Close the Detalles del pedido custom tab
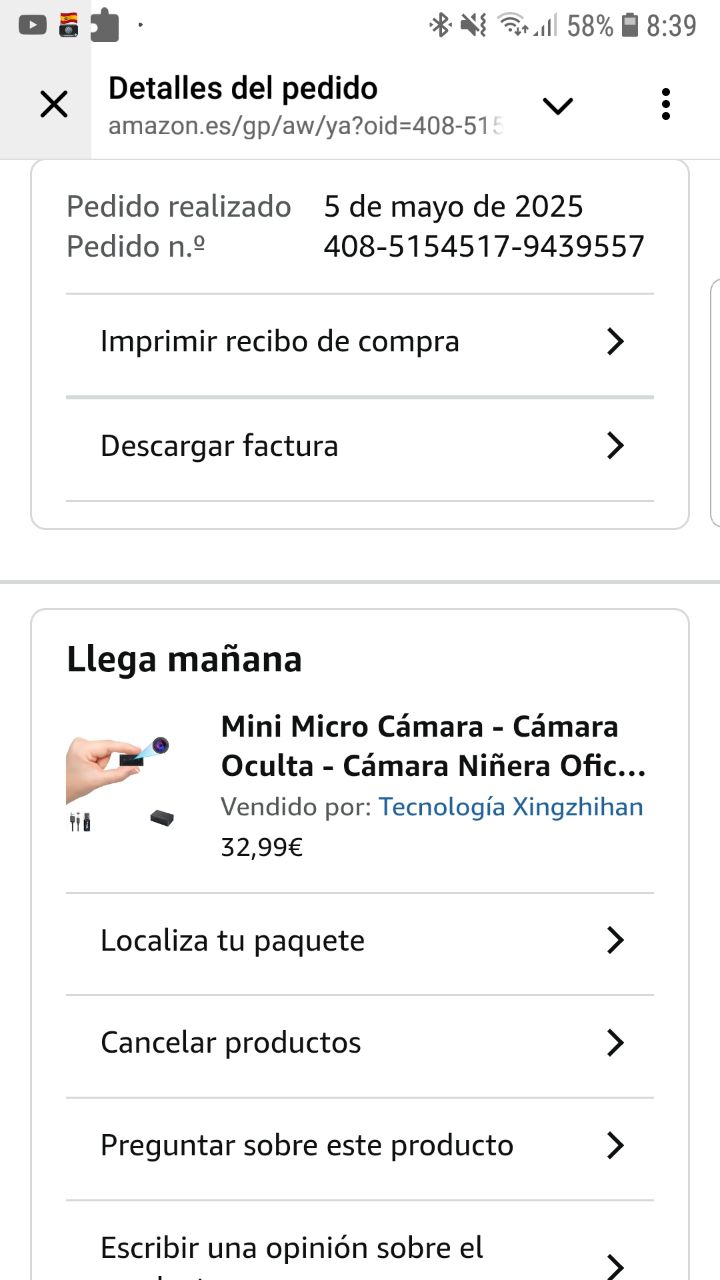The image size is (720, 1280). point(53,104)
